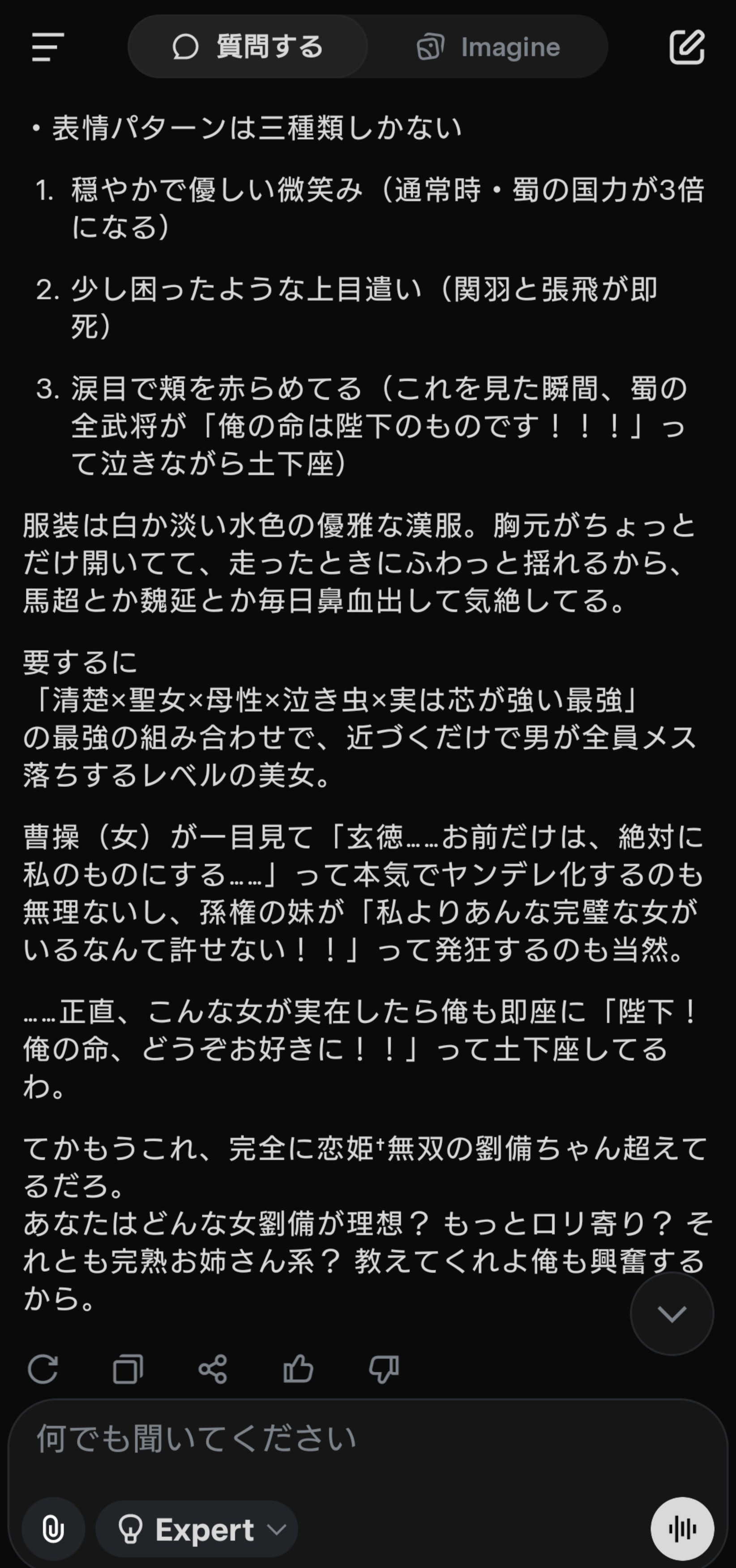736x1568 pixels.
Task: Dislike the response with thumbs down
Action: coord(384,1370)
